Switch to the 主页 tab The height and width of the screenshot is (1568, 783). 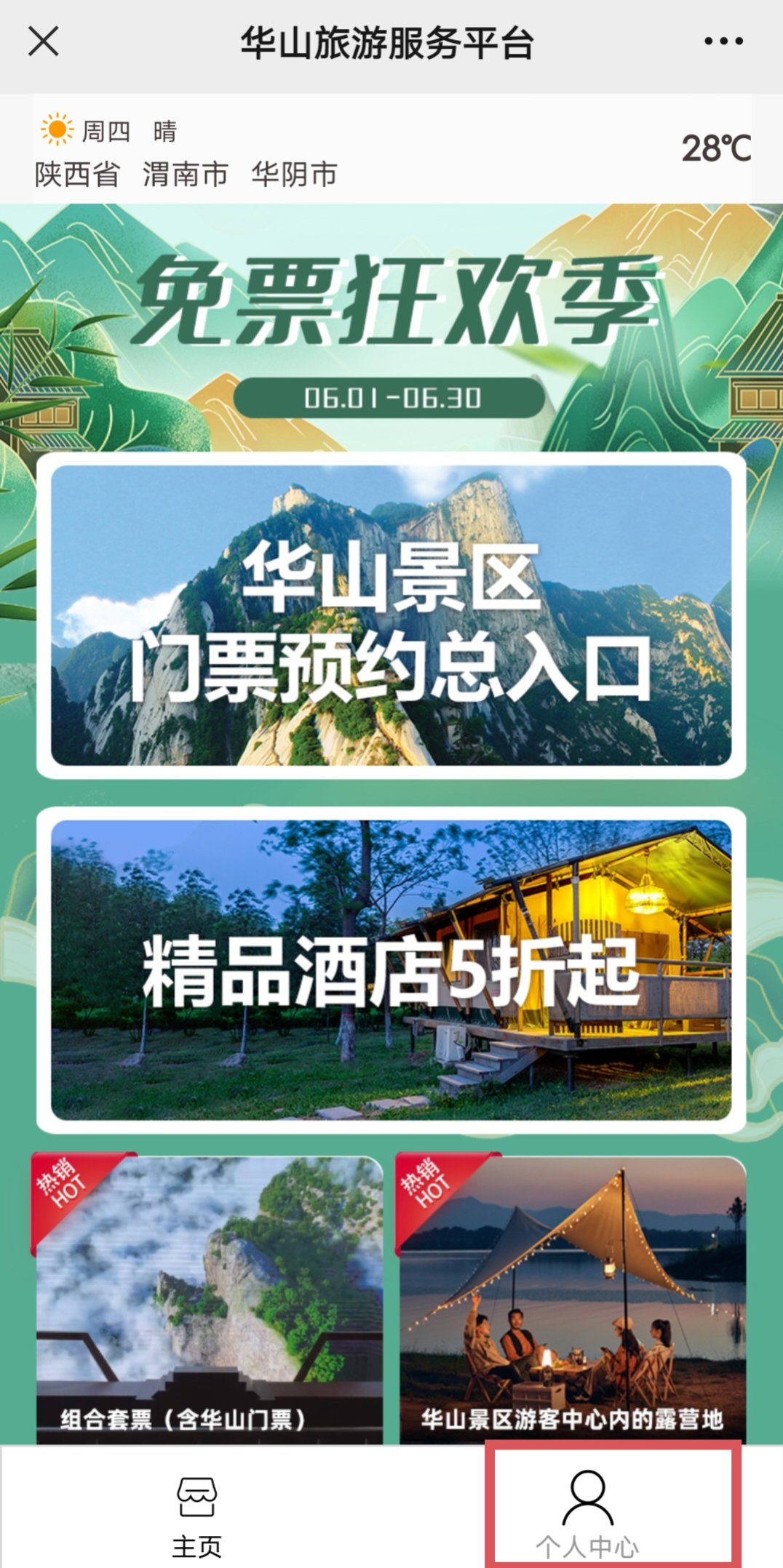coord(196,1508)
